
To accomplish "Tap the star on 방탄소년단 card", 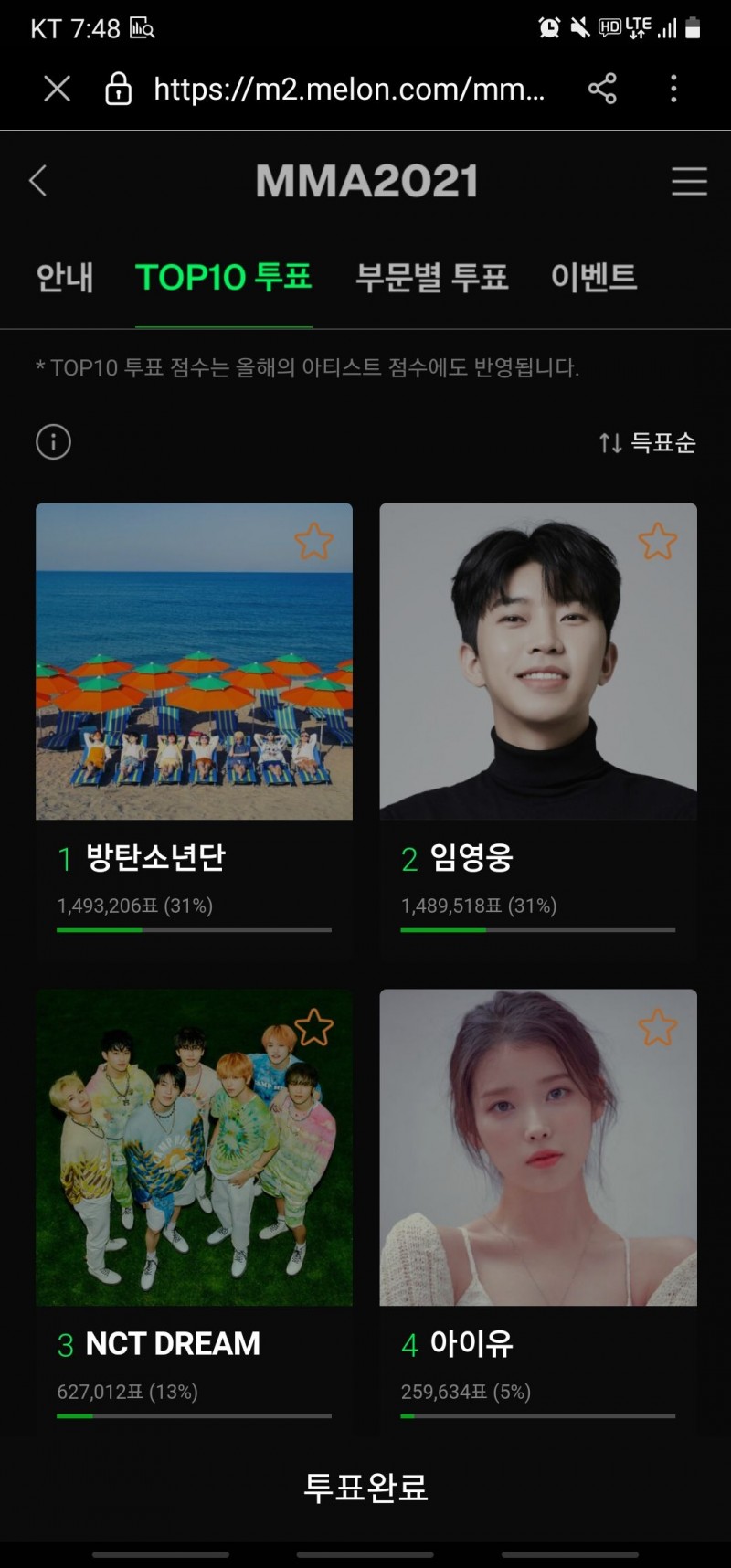I will point(314,541).
